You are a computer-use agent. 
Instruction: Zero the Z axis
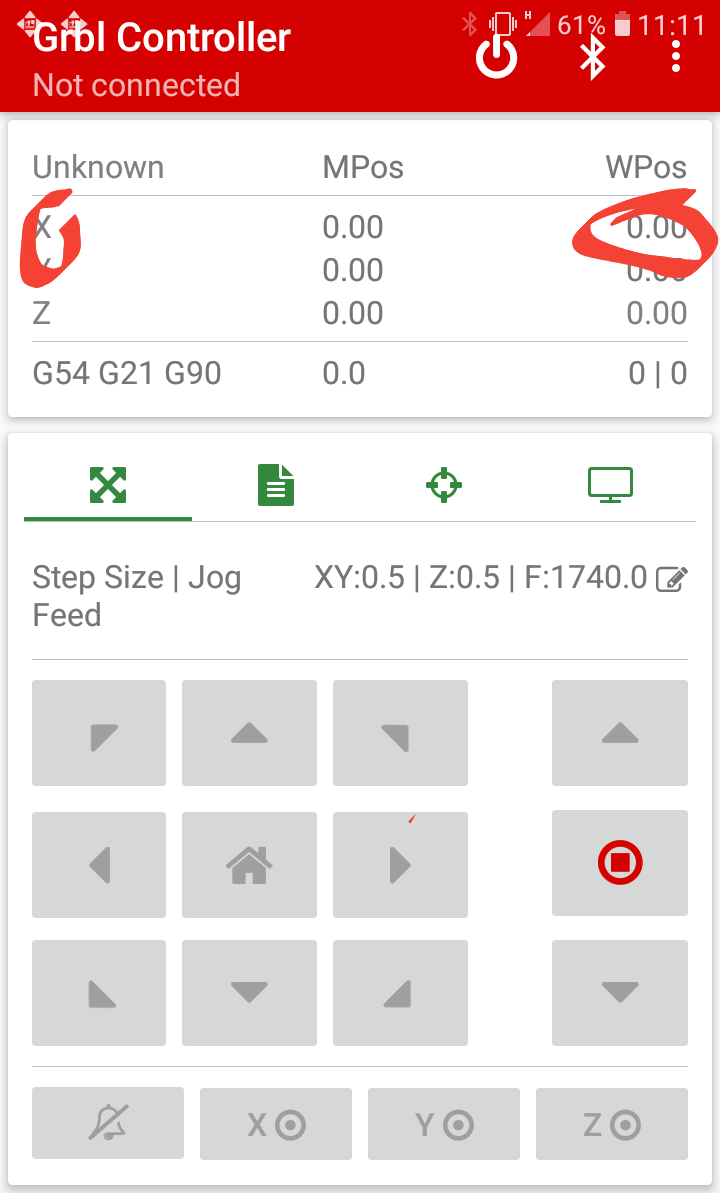point(612,1124)
